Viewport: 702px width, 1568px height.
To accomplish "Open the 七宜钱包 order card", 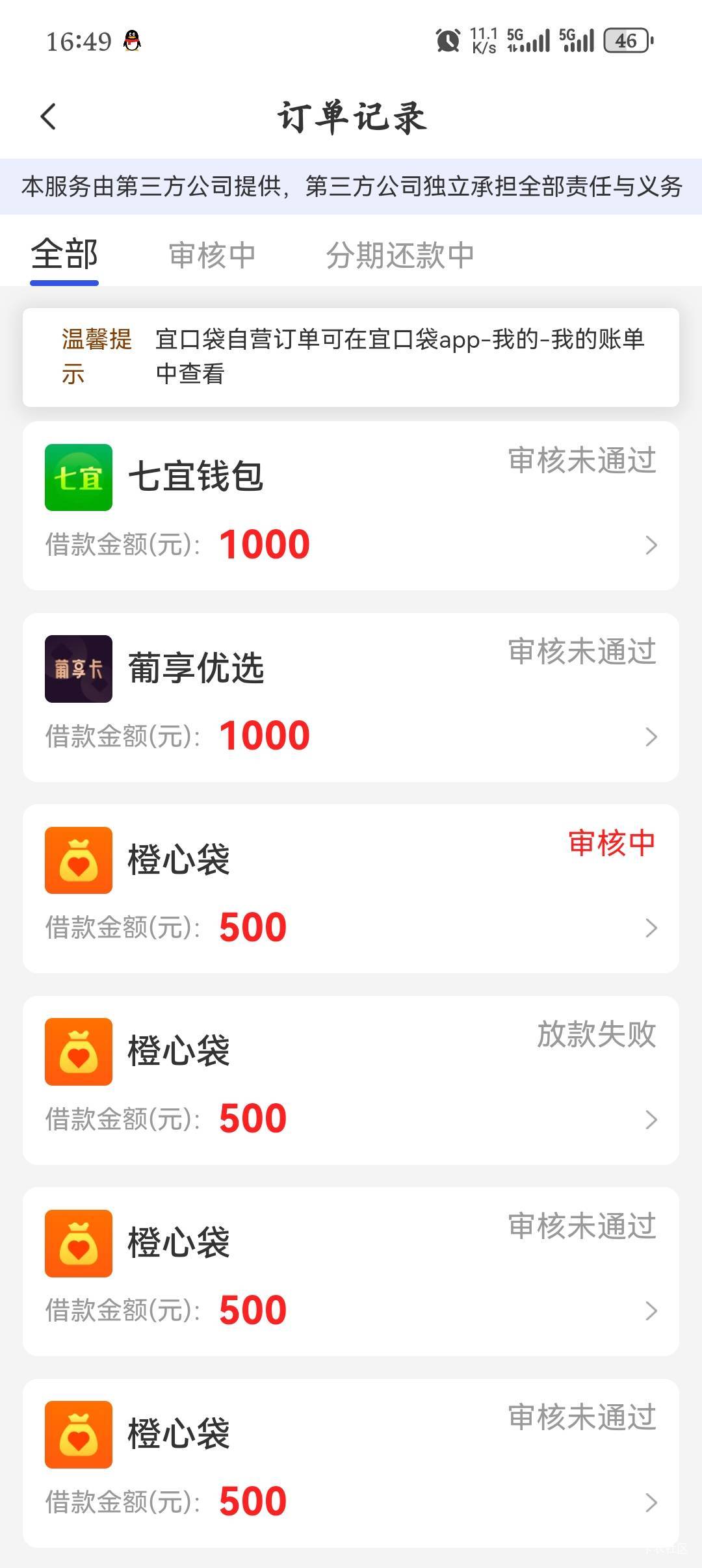I will (x=351, y=506).
